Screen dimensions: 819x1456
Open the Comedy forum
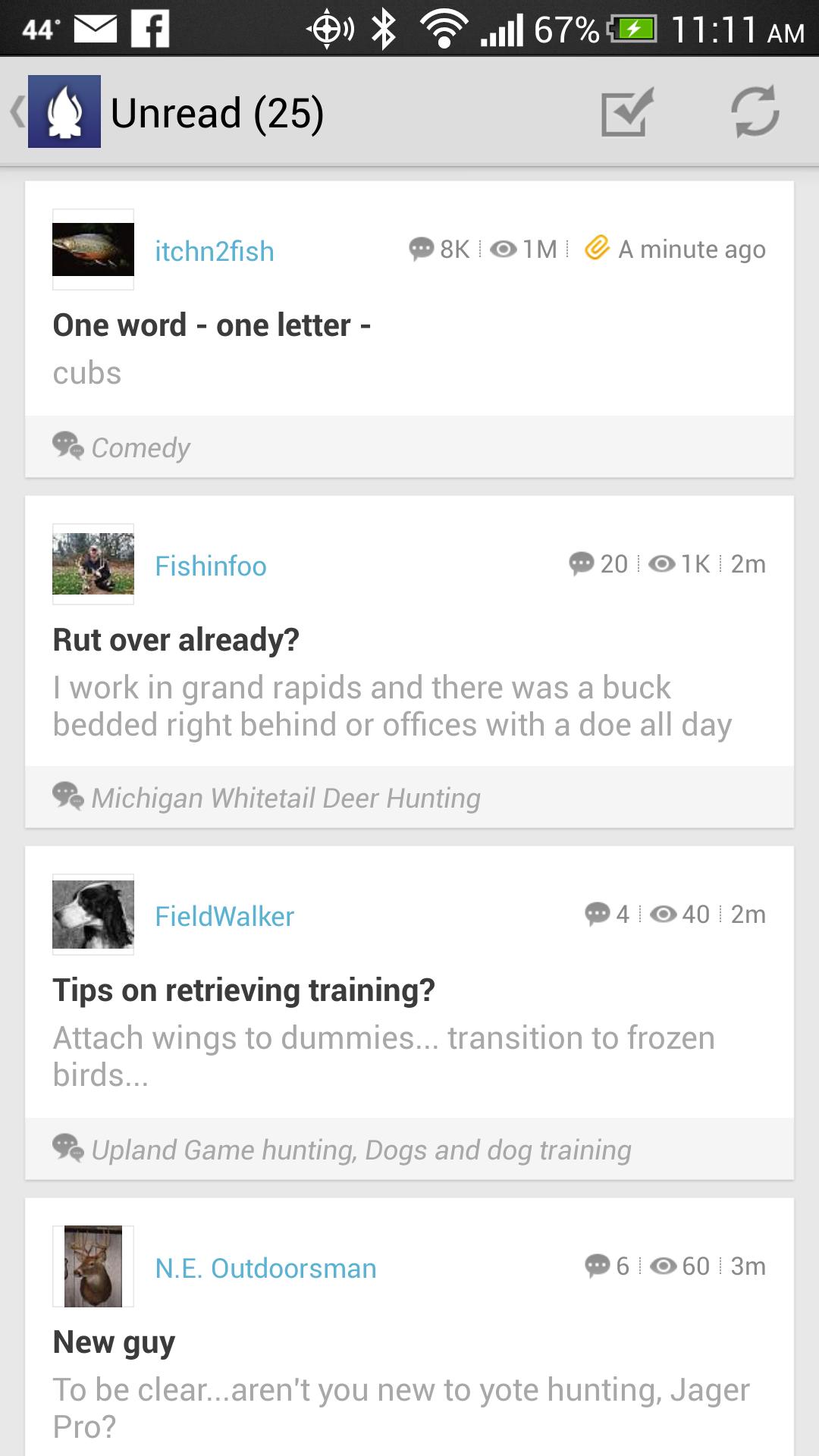coord(140,447)
